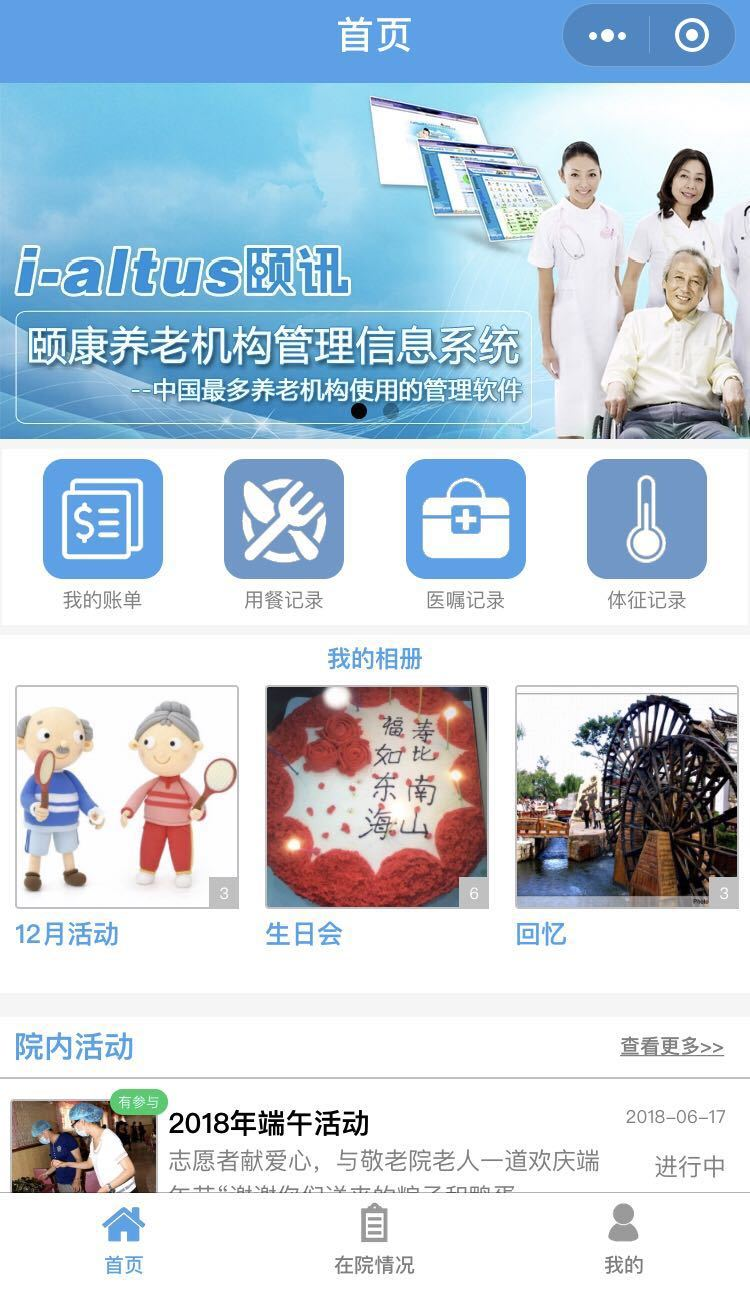Switch to the 在院情况 tab
The image size is (750, 1289).
tap(374, 1240)
